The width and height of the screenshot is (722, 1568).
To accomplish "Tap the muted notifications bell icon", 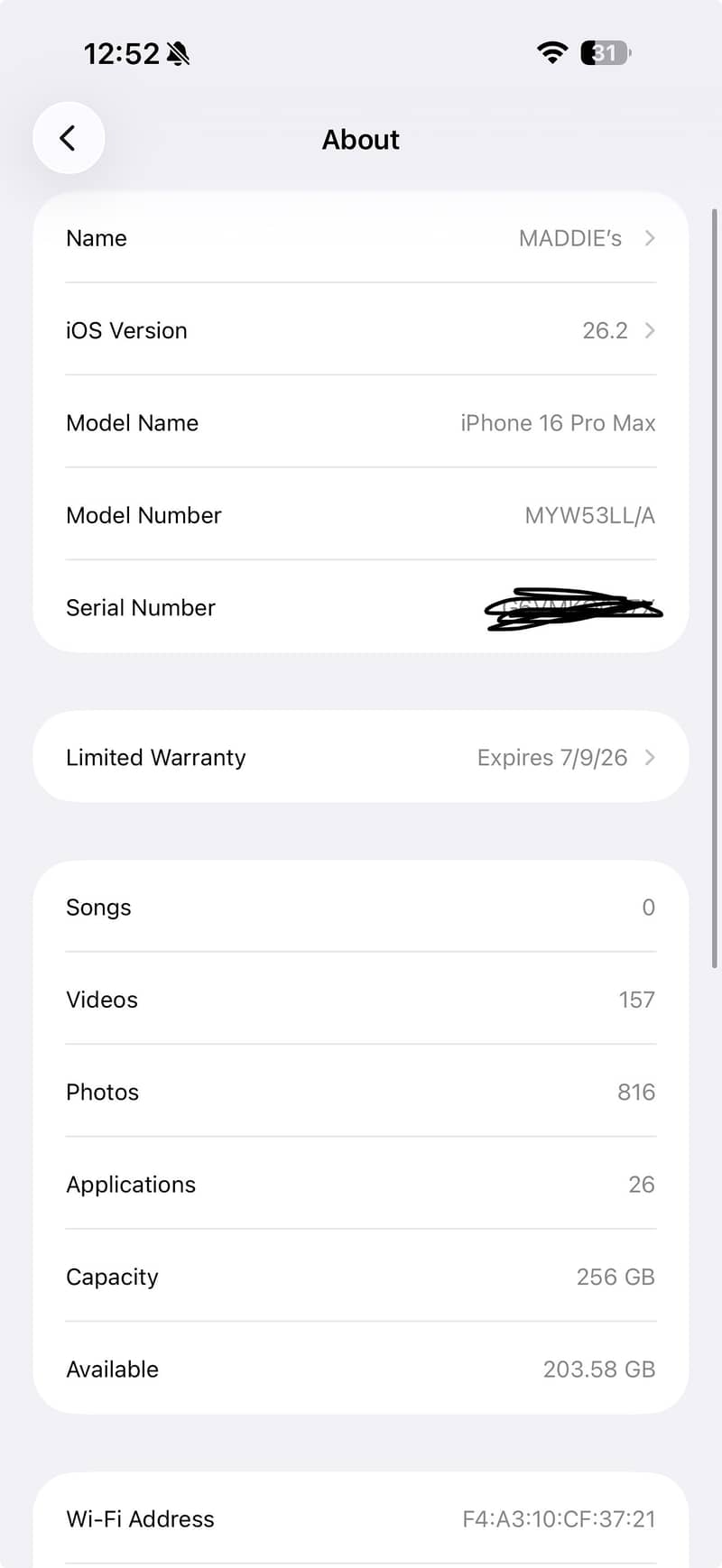I will [x=177, y=53].
